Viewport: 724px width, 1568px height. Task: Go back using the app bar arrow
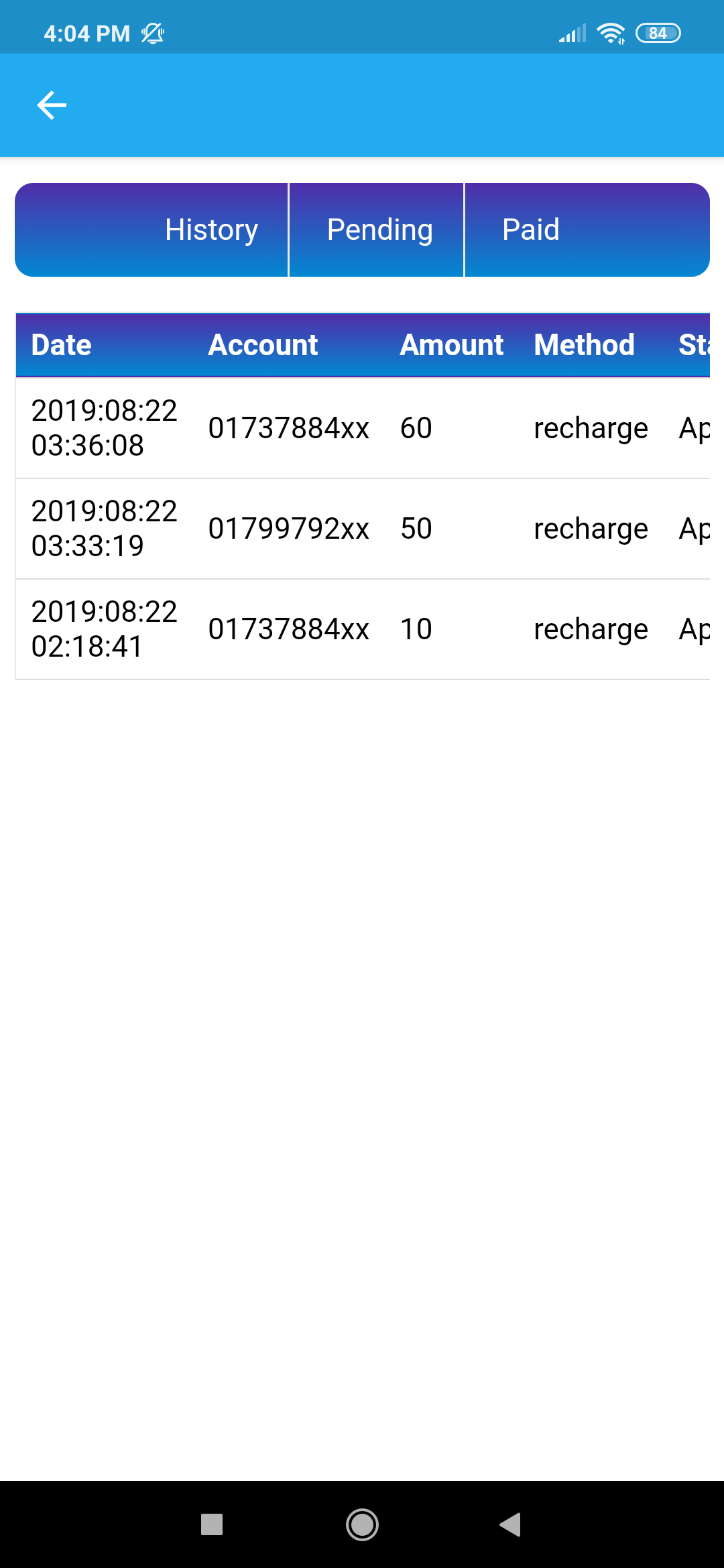click(52, 105)
